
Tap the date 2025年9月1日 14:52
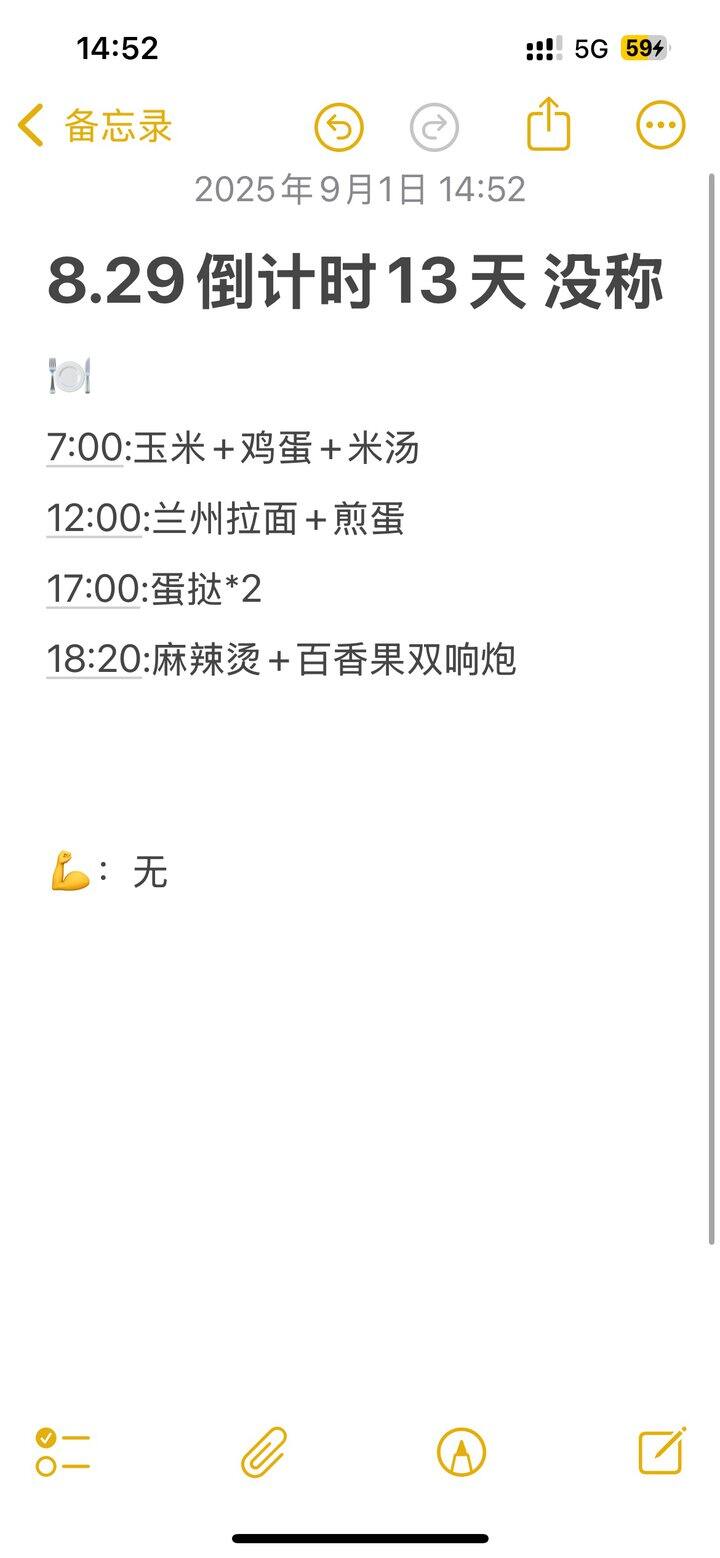point(360,190)
